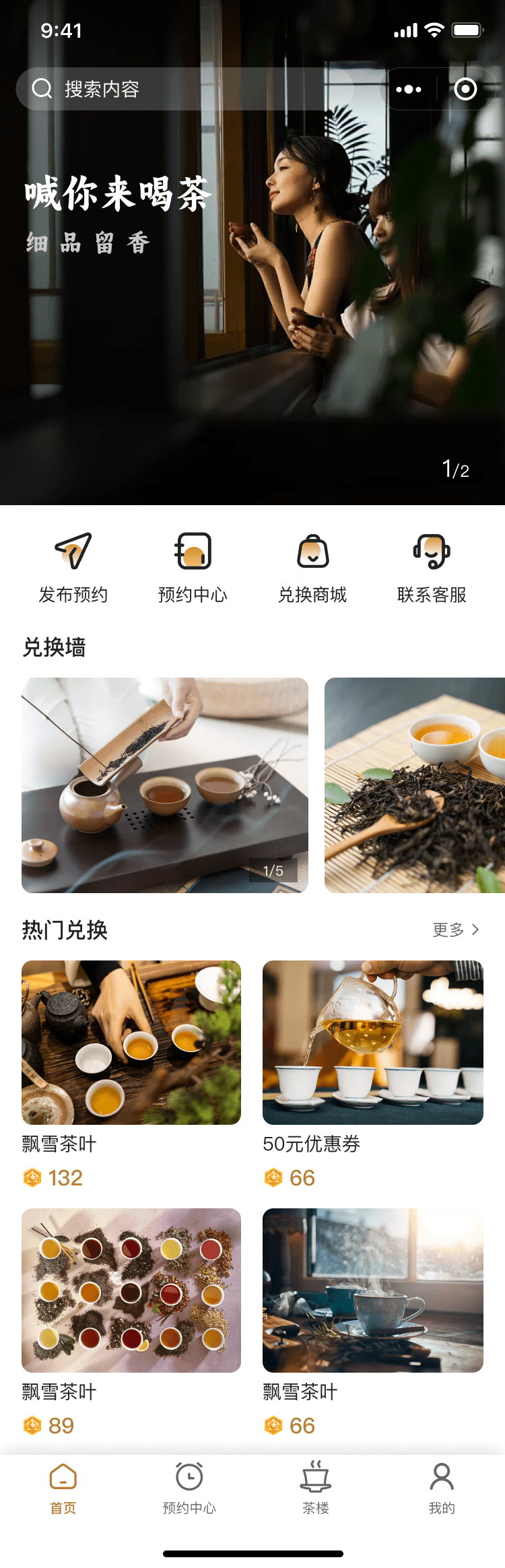Open the mini program more menu

[409, 89]
